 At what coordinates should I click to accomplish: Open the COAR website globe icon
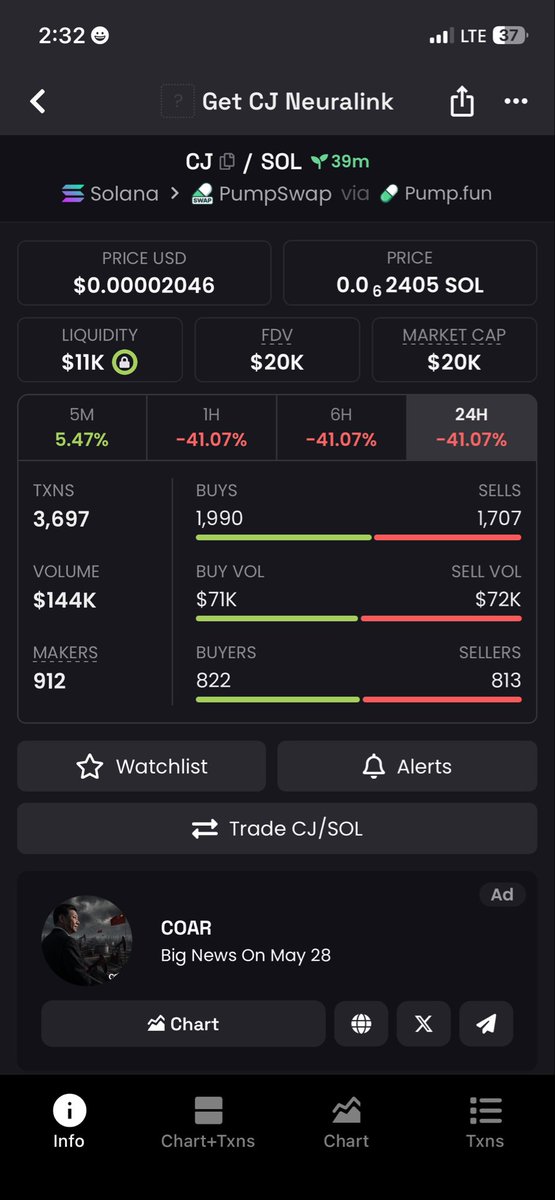(x=361, y=1024)
